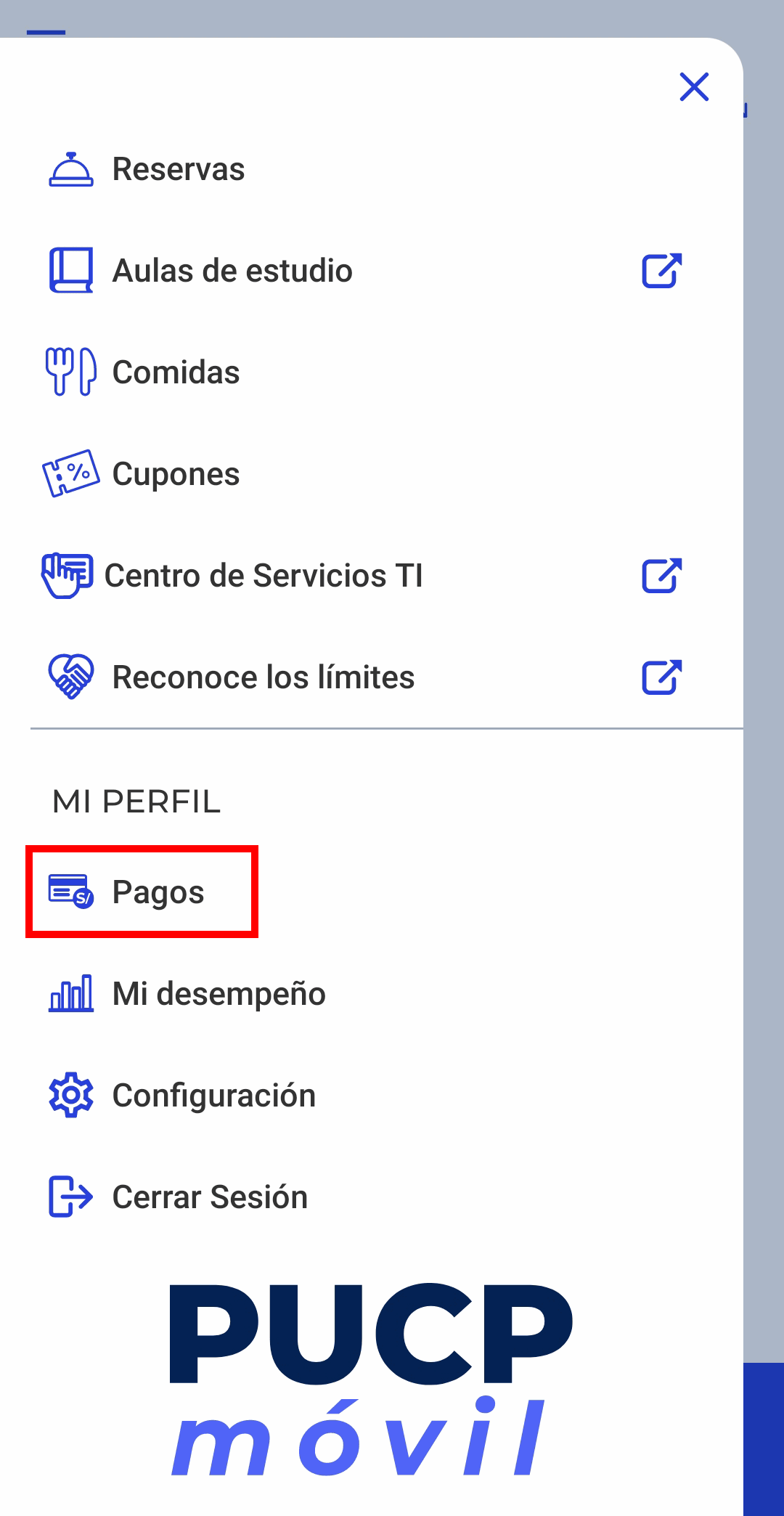Open Centro de Servicios TI
The image size is (784, 1516).
[x=264, y=576]
